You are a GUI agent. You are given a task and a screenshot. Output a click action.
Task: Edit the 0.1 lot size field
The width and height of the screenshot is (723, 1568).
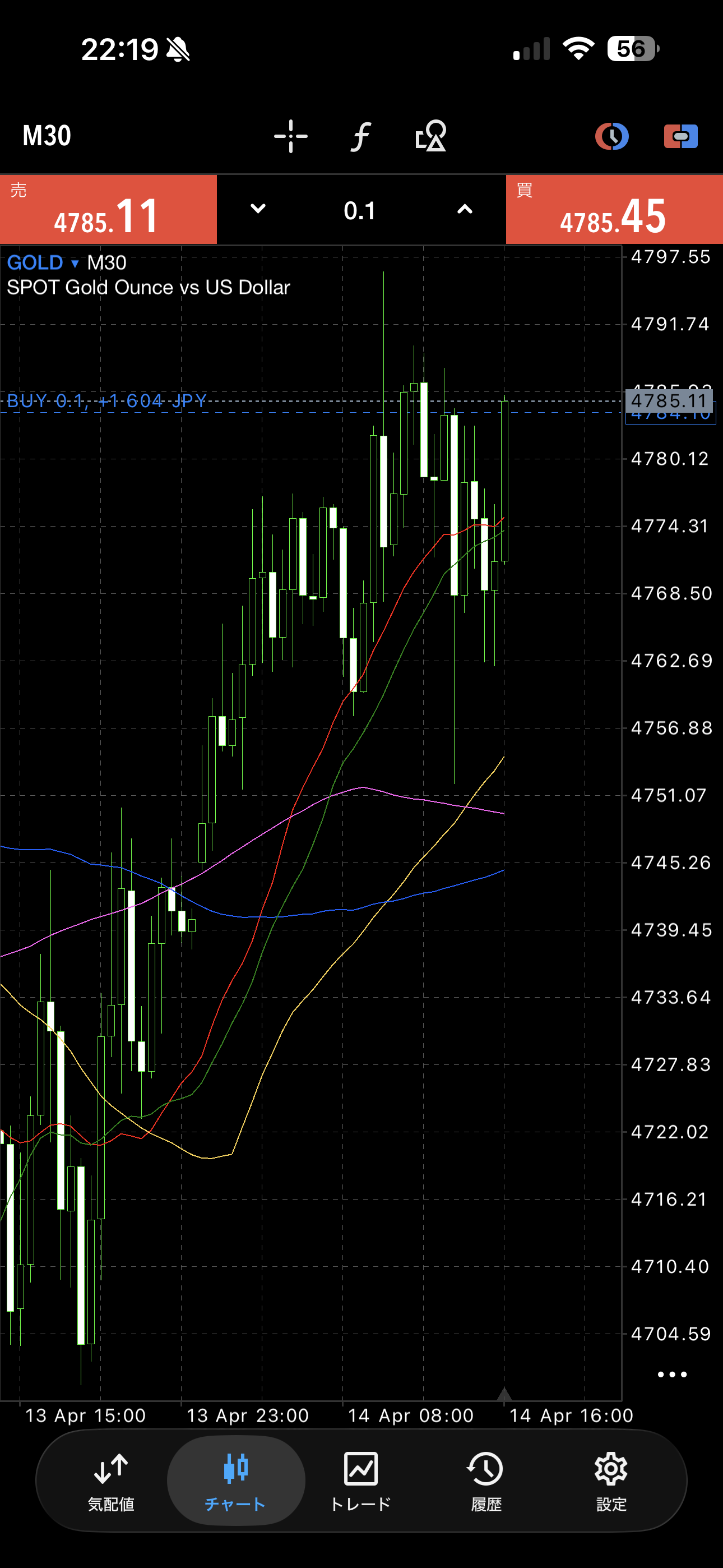pos(360,211)
